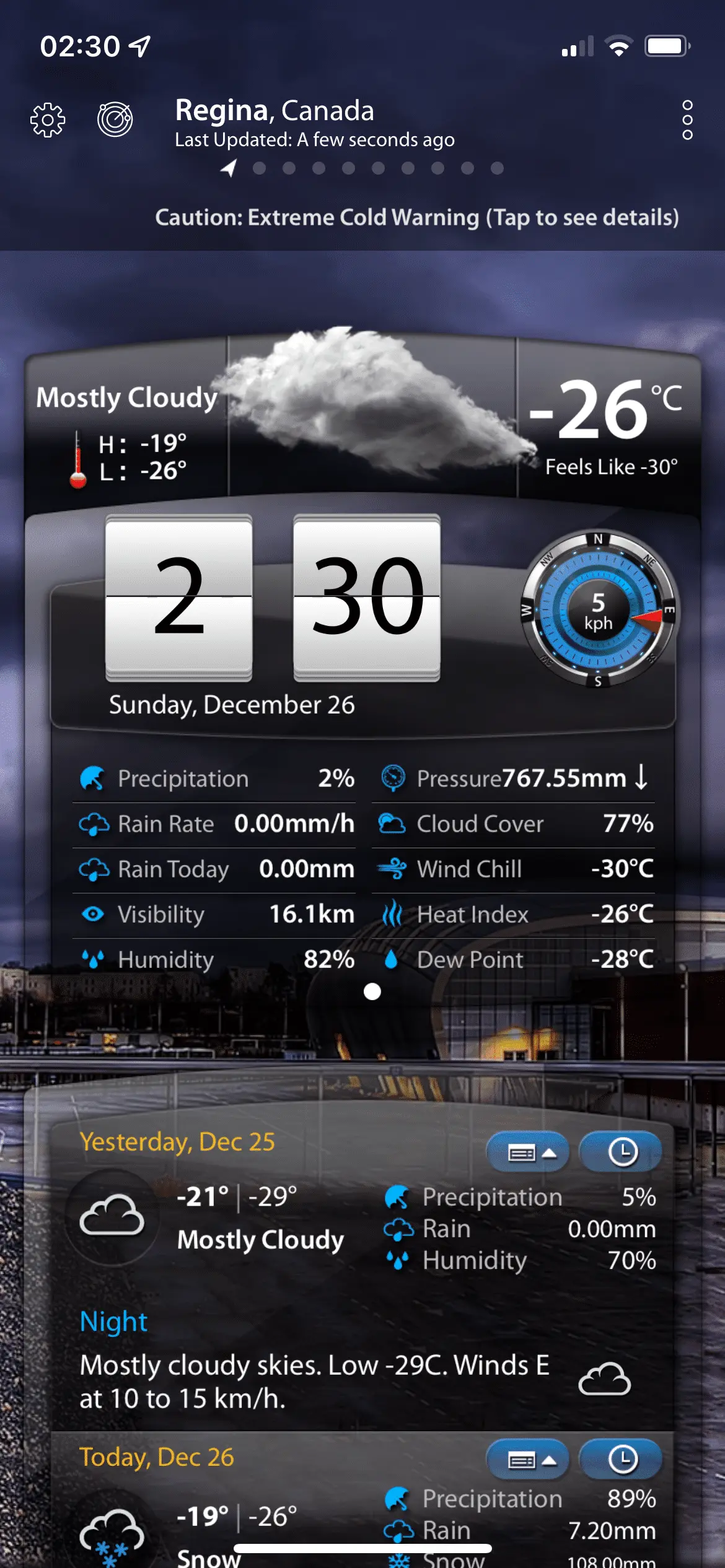Open the weather radar icon
Screen dimensions: 725x1568
point(115,119)
